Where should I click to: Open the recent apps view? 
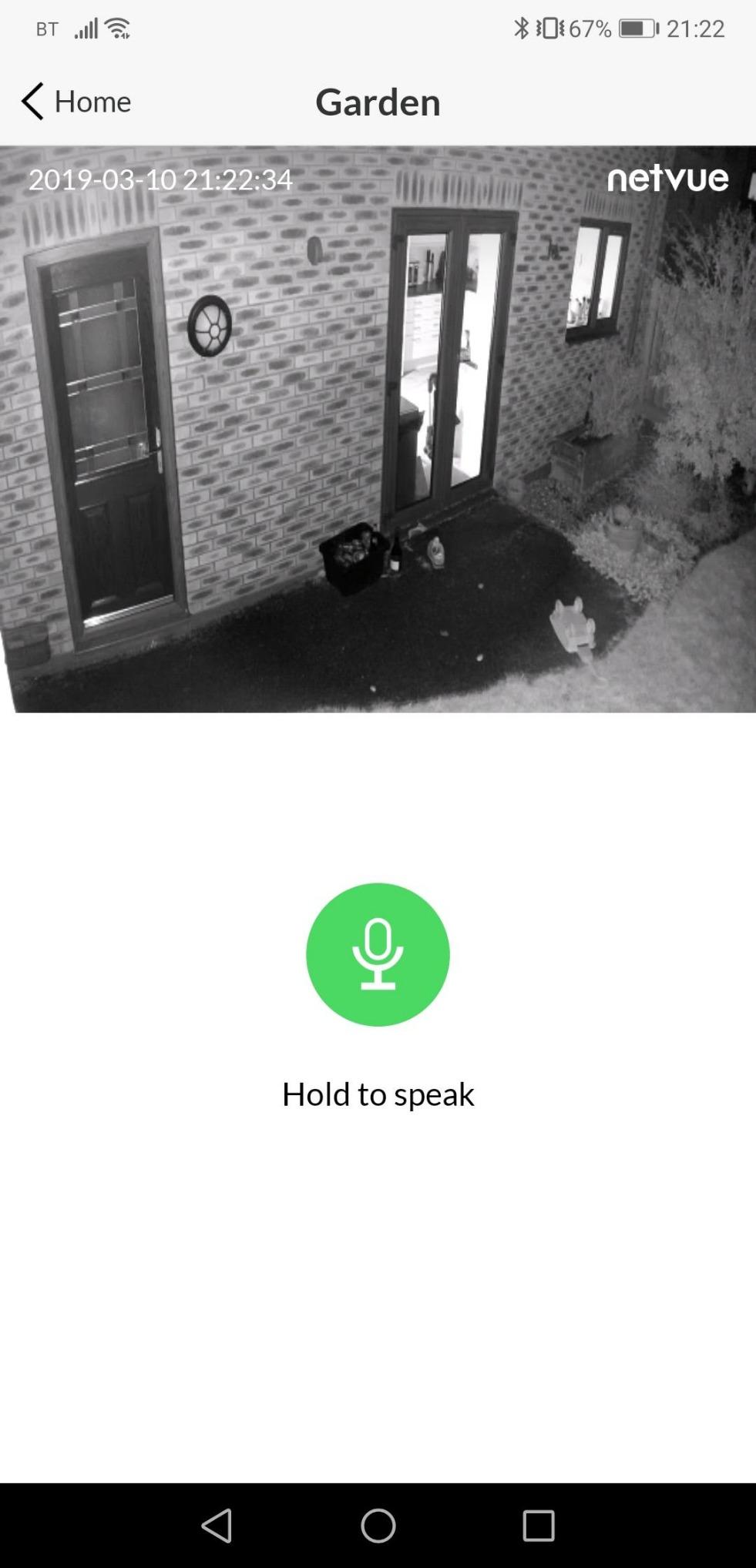pos(538,1525)
